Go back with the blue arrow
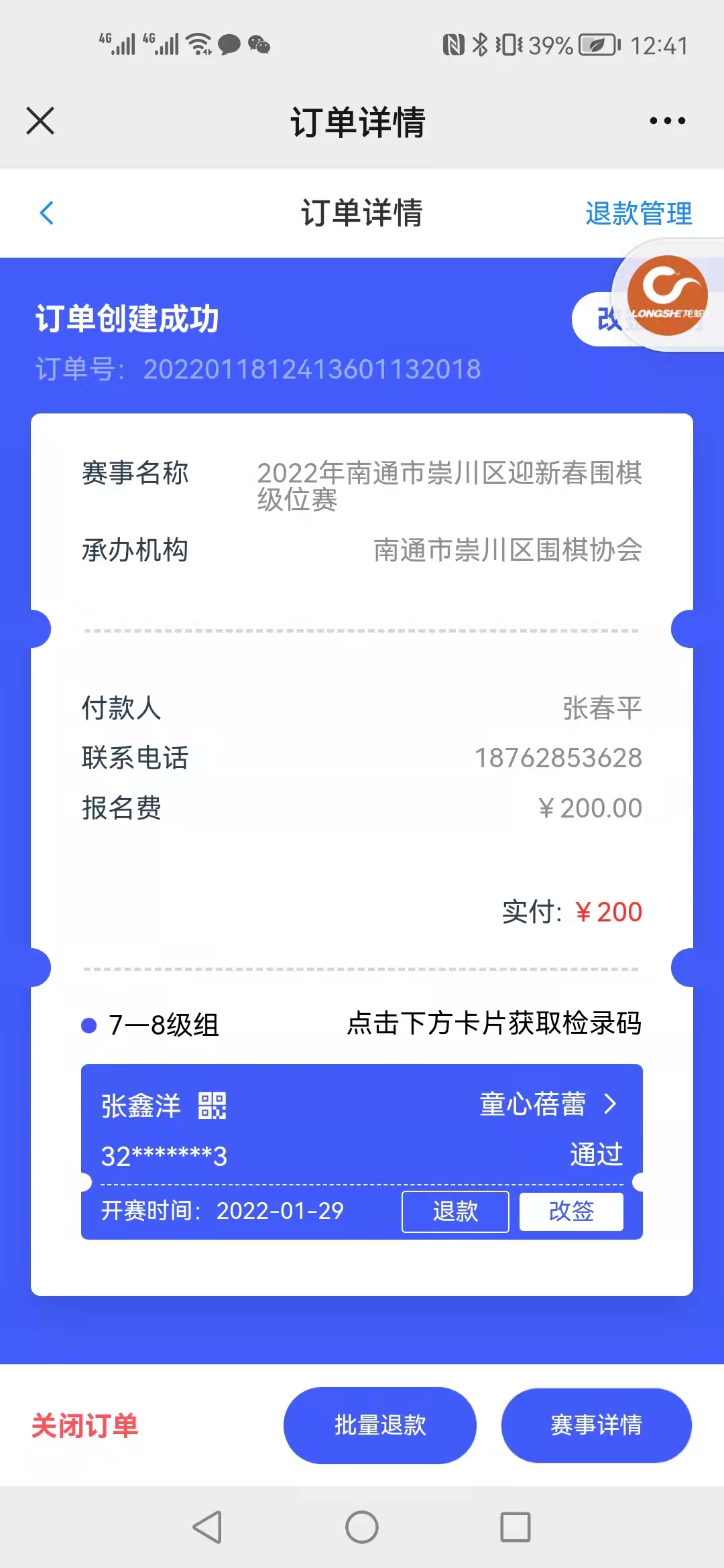 46,213
